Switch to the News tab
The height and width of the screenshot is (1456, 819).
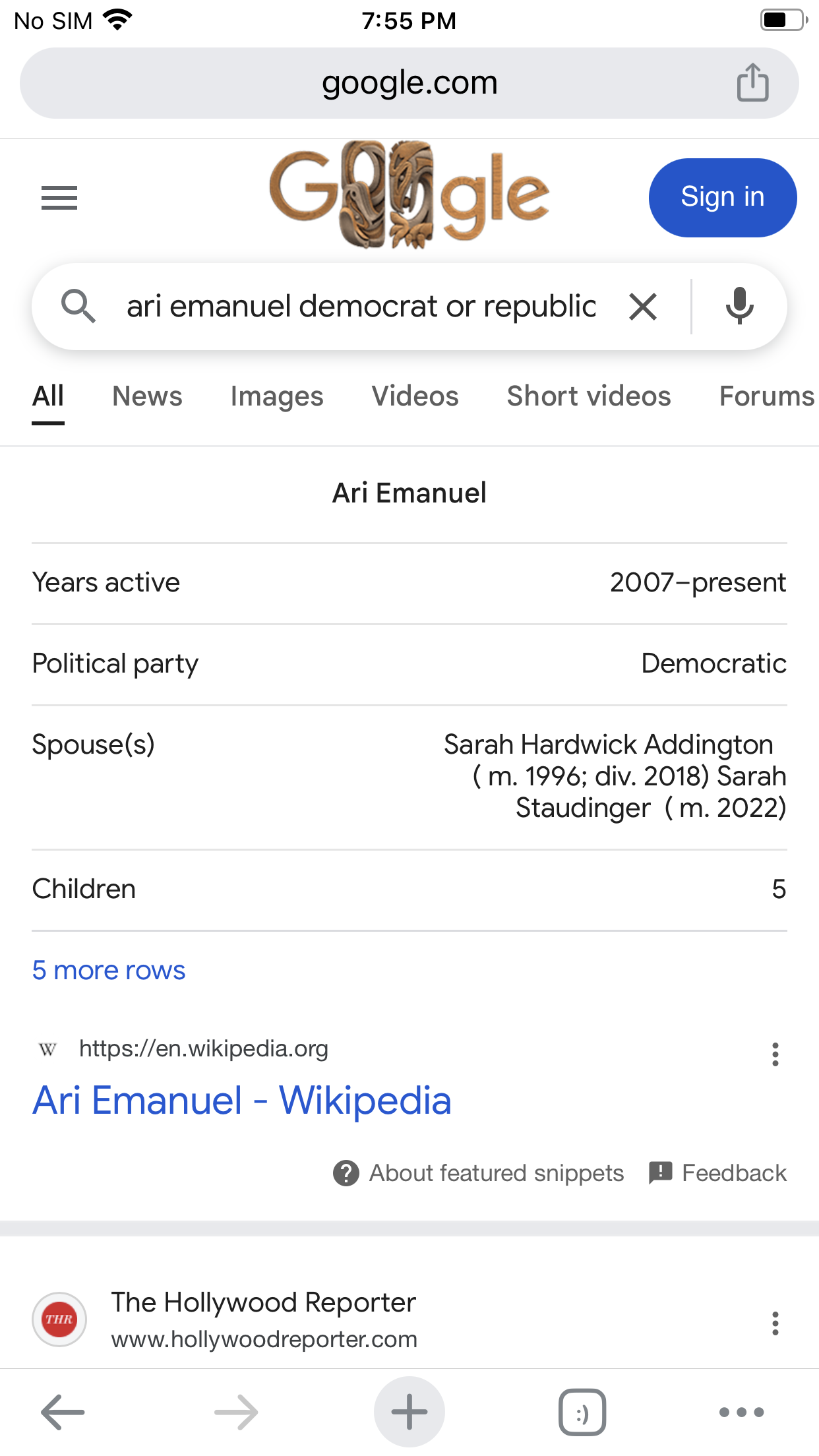coord(147,396)
